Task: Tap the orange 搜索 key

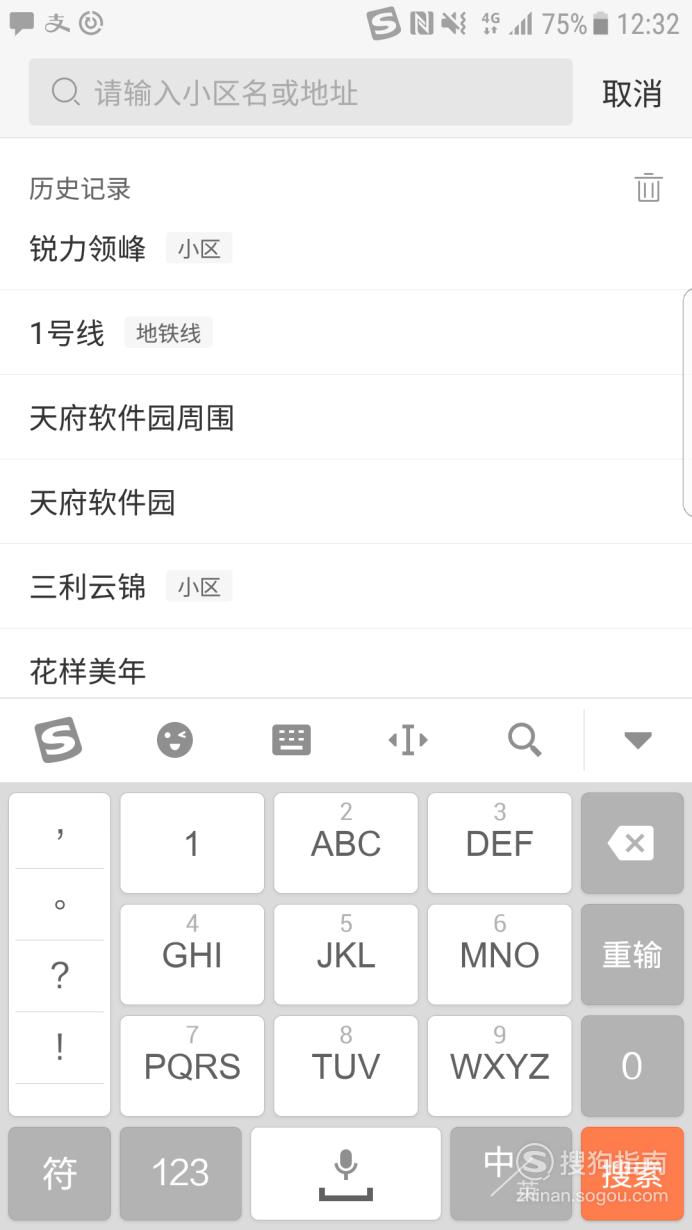Action: (x=631, y=1173)
